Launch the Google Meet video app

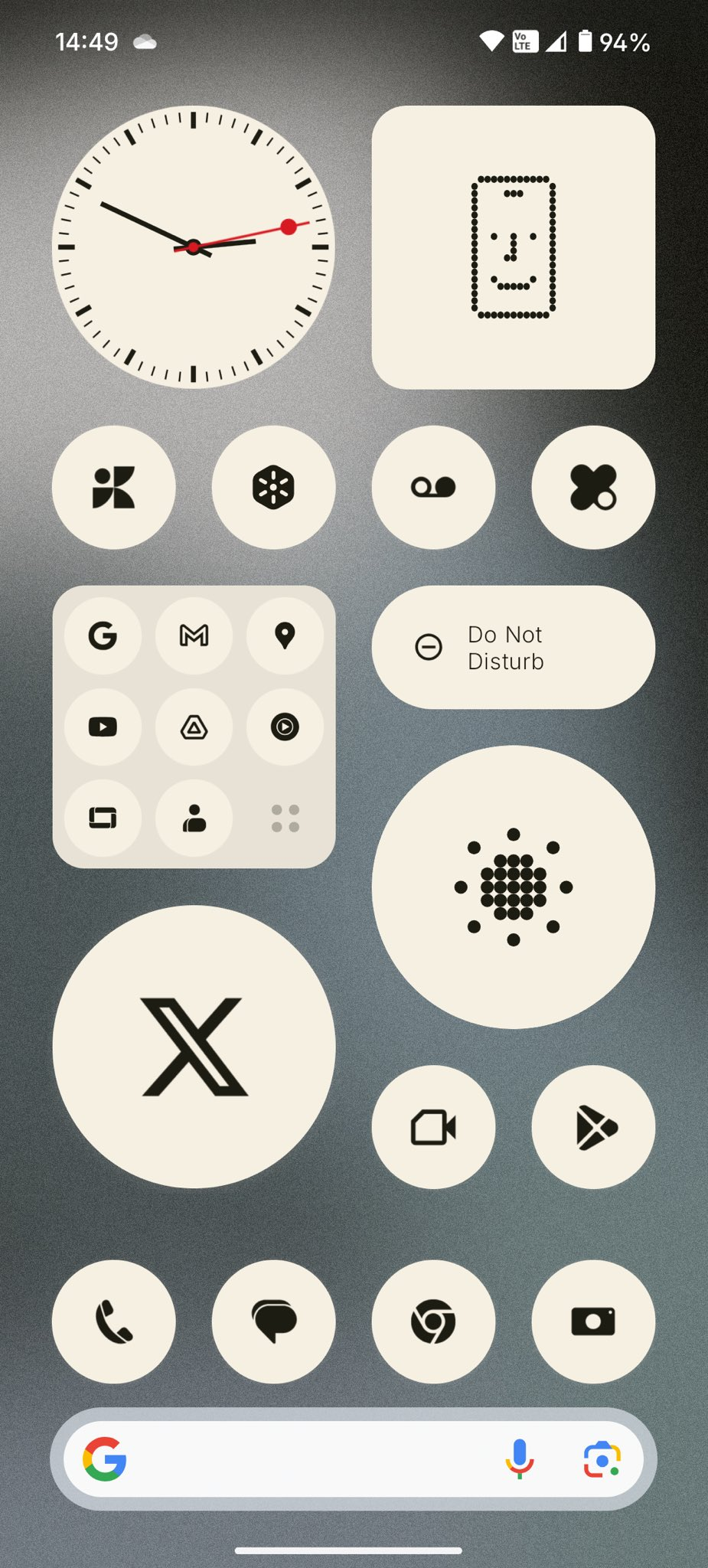pyautogui.click(x=433, y=1127)
